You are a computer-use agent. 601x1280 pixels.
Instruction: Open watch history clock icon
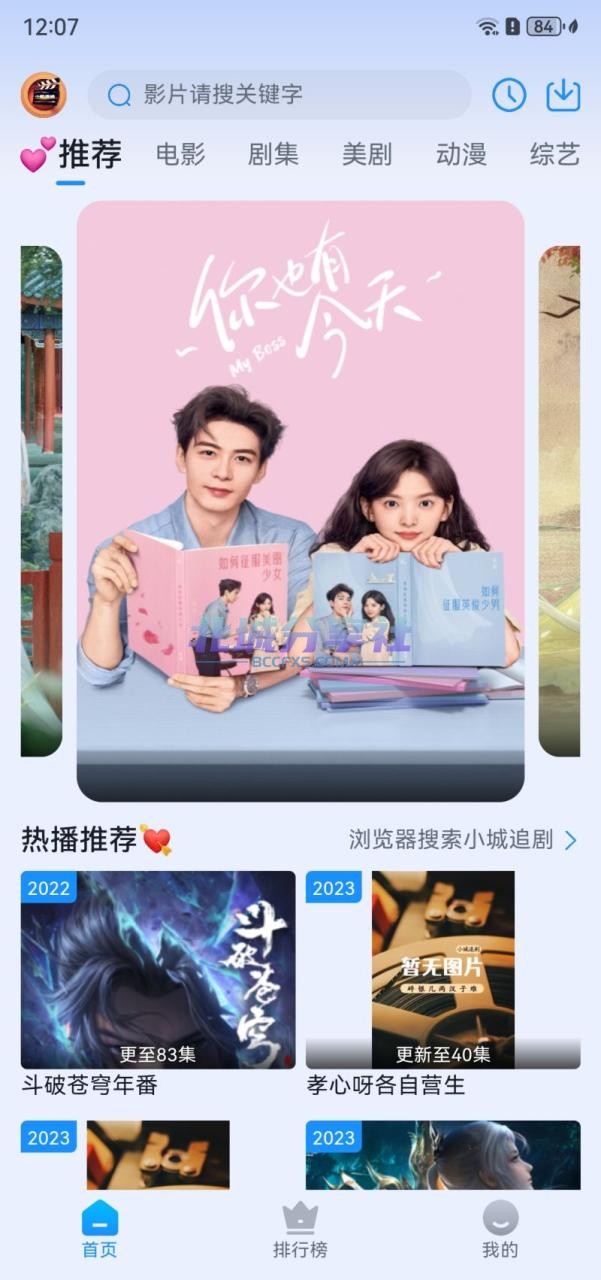pos(509,95)
